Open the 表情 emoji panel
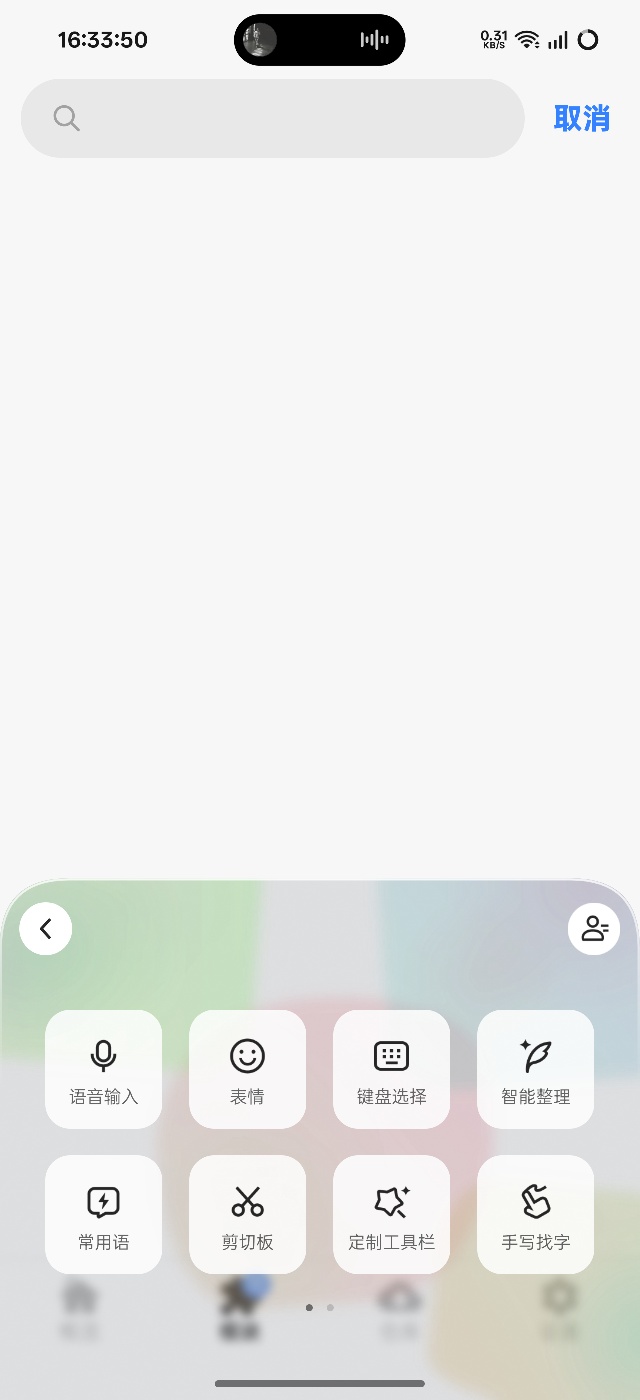 (x=247, y=1069)
